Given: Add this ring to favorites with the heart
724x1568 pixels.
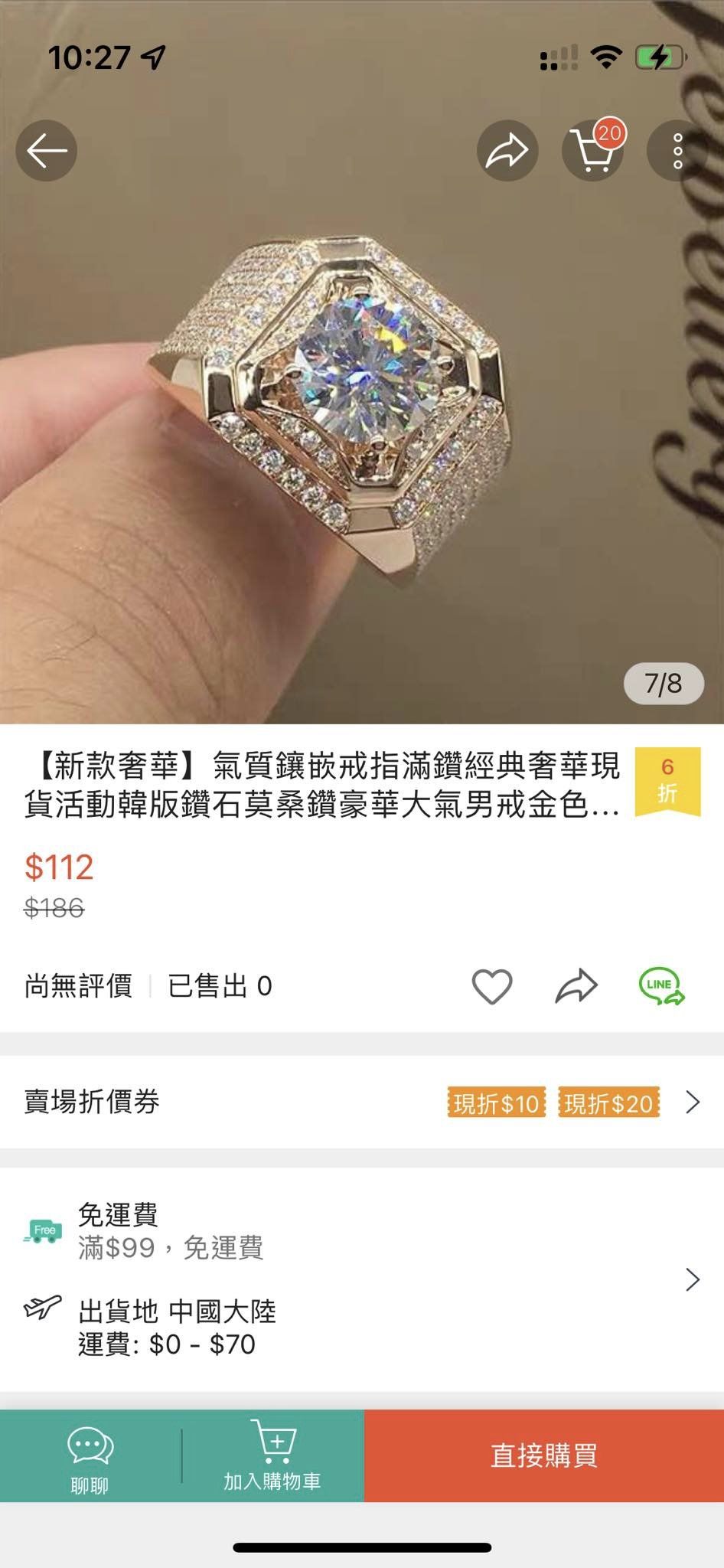Looking at the screenshot, I should [x=491, y=986].
